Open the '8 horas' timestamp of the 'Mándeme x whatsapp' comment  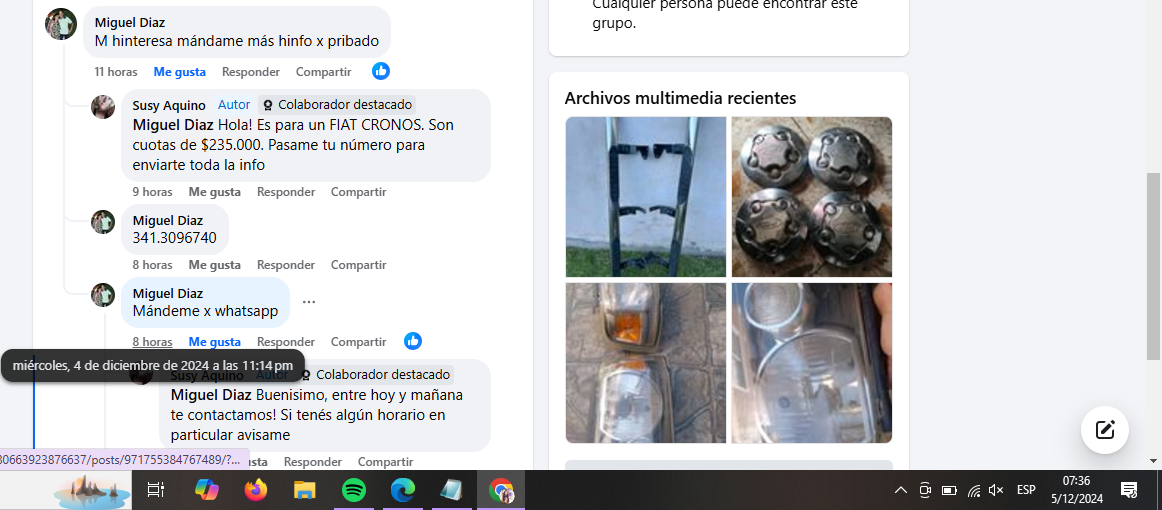tap(152, 342)
